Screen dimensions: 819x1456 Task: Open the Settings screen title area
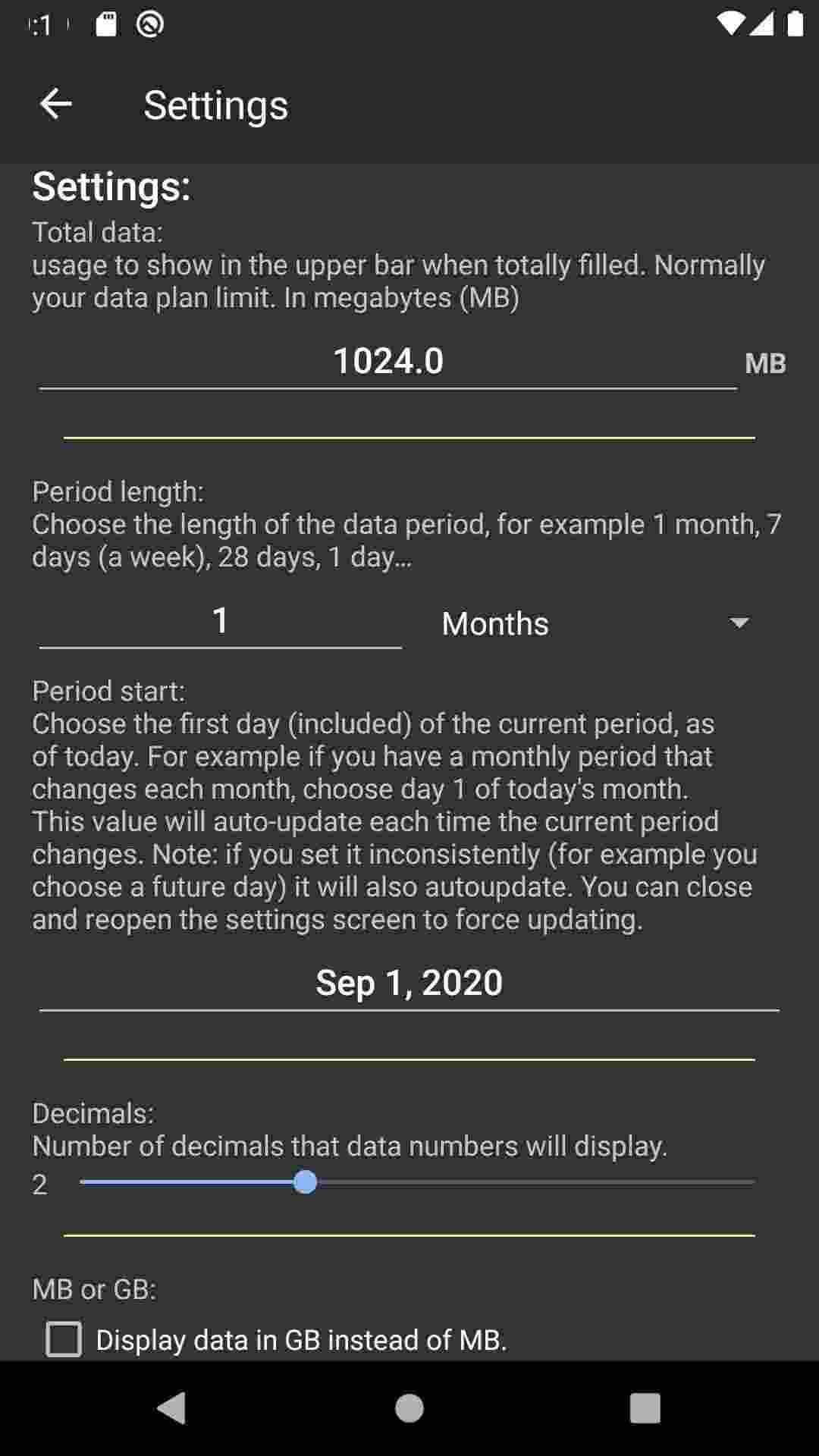point(215,104)
